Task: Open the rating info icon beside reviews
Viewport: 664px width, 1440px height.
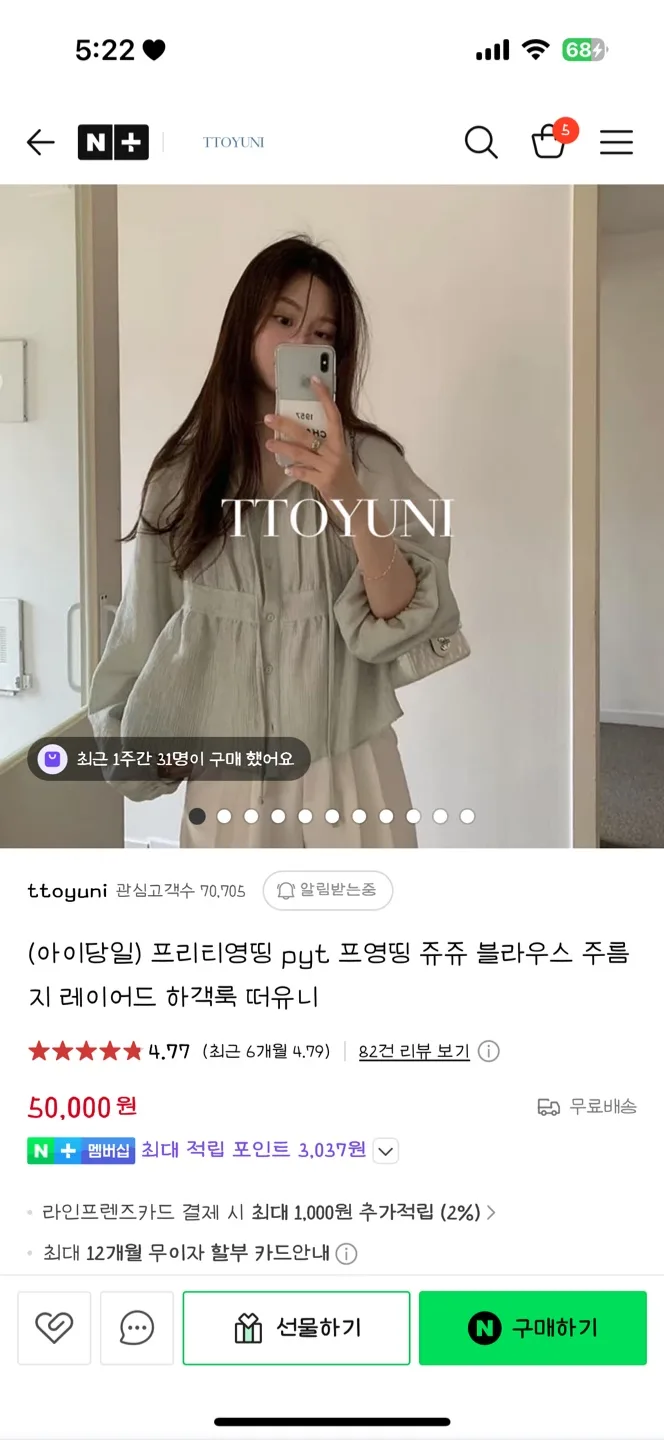Action: click(x=489, y=1051)
